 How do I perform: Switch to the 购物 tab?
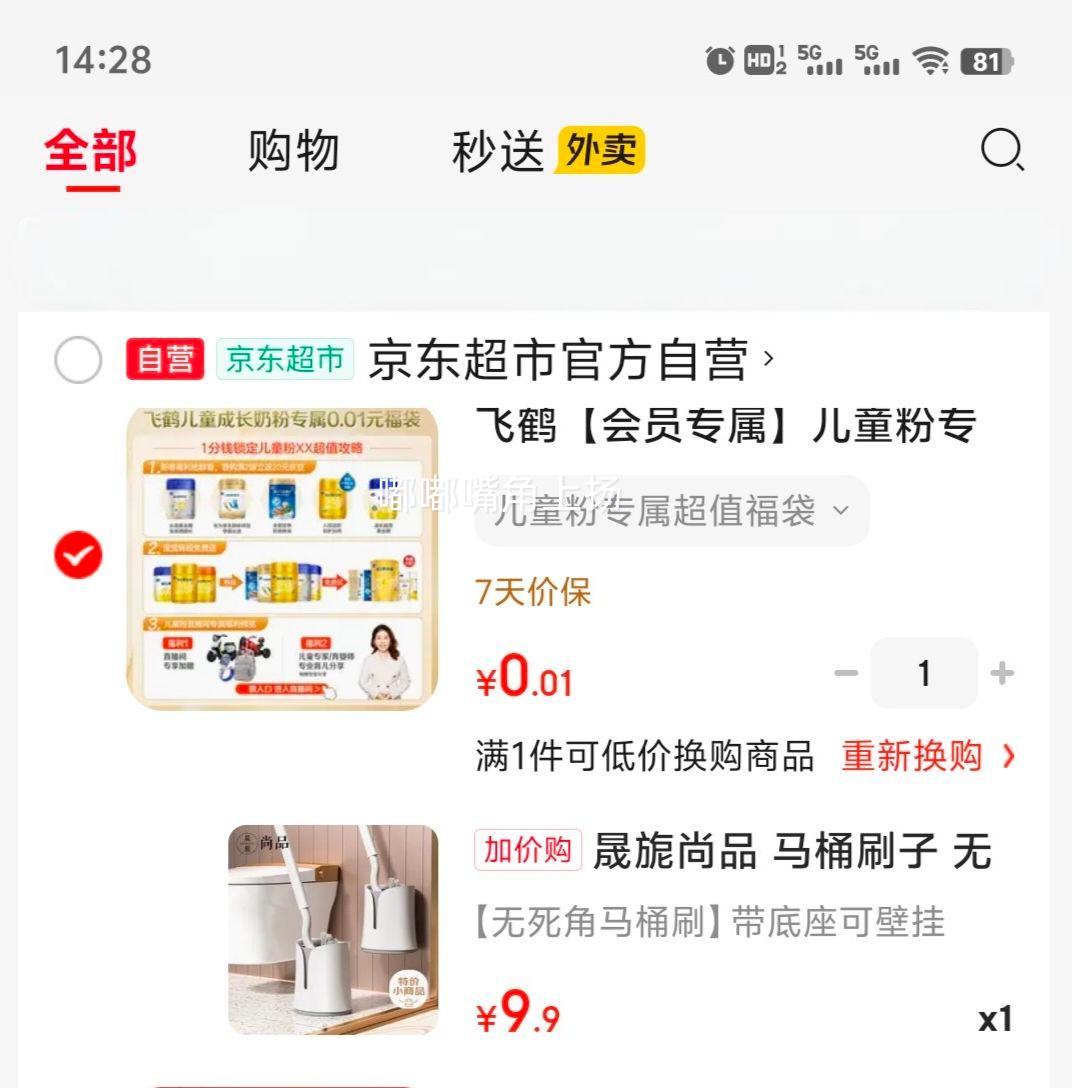(x=294, y=152)
